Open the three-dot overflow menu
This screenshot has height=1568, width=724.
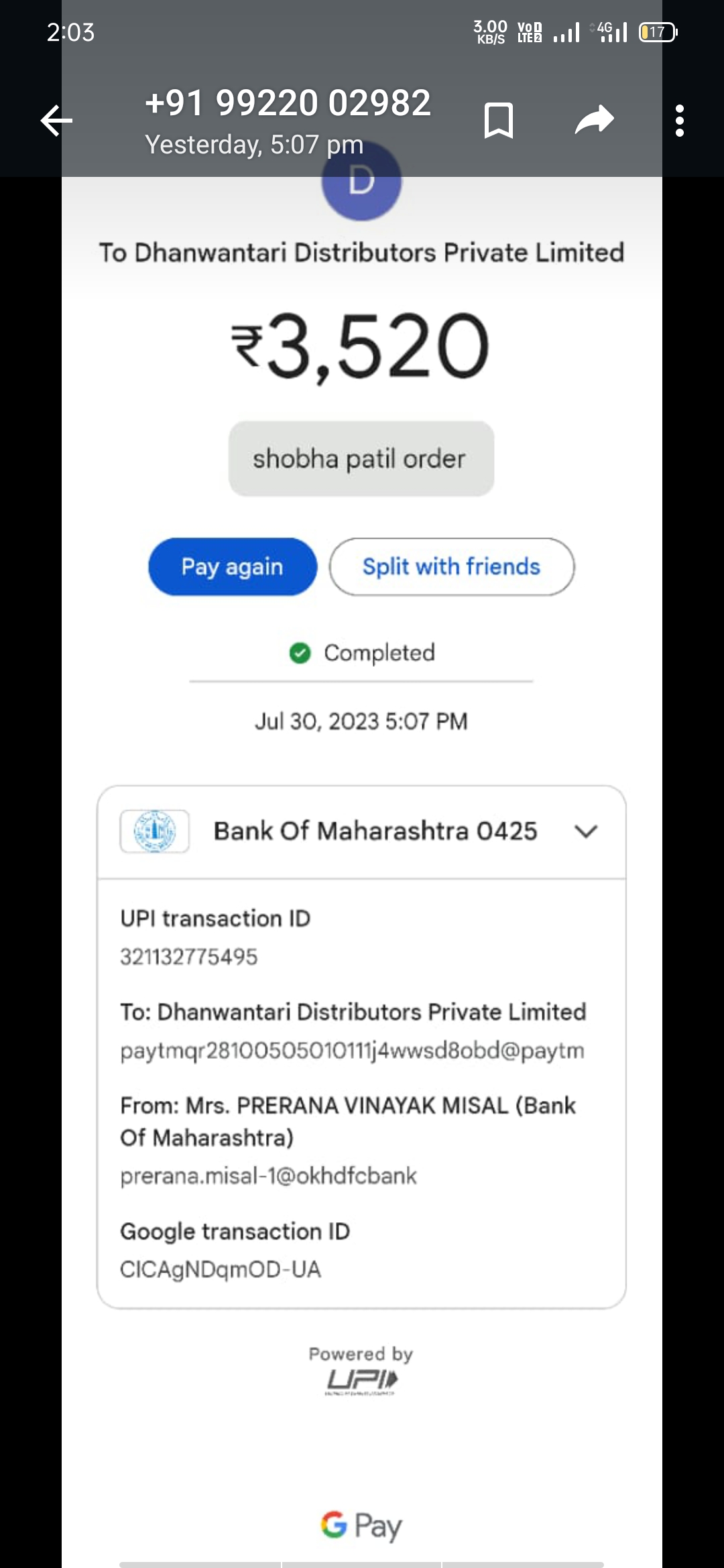(680, 121)
